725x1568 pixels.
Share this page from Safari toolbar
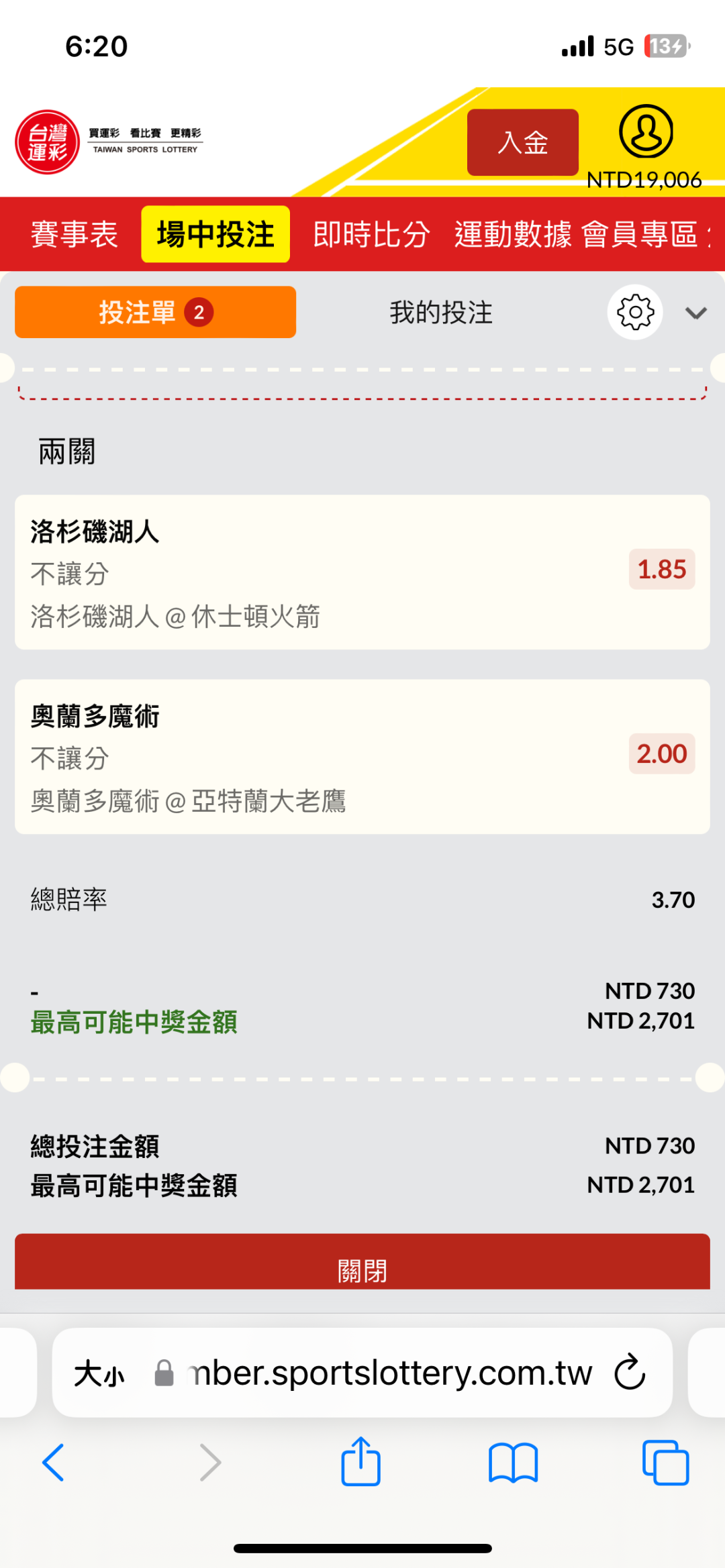(x=361, y=1461)
